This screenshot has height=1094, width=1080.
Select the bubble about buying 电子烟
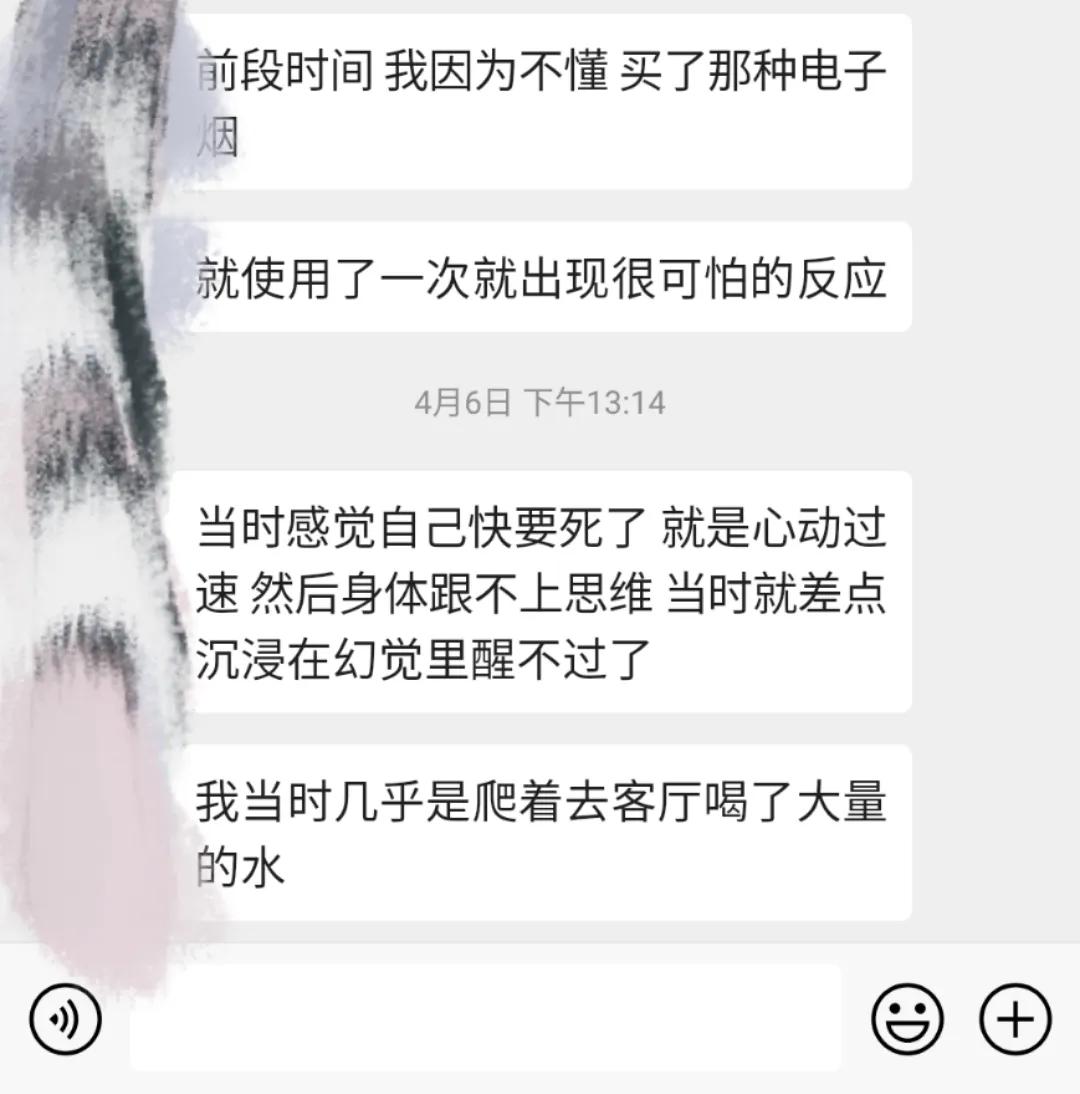point(550,100)
